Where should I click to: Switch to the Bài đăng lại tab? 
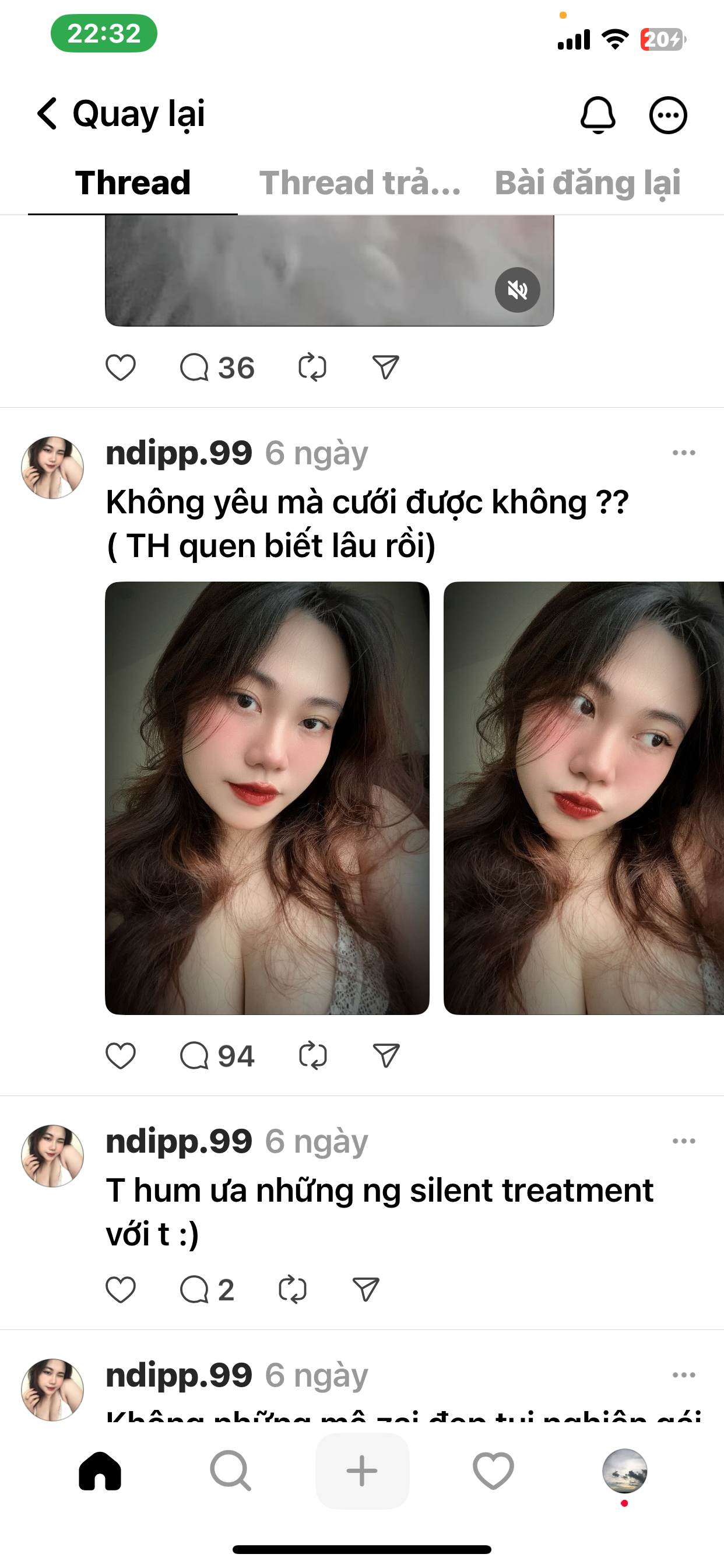(x=587, y=183)
